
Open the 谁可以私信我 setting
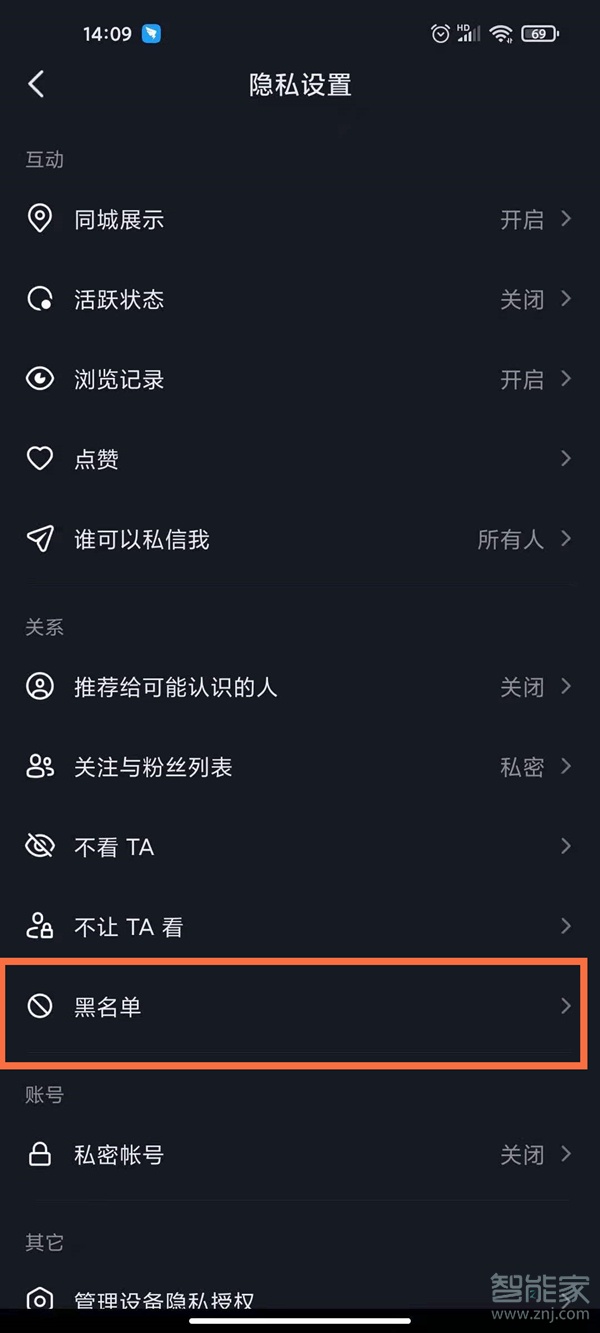(x=300, y=539)
